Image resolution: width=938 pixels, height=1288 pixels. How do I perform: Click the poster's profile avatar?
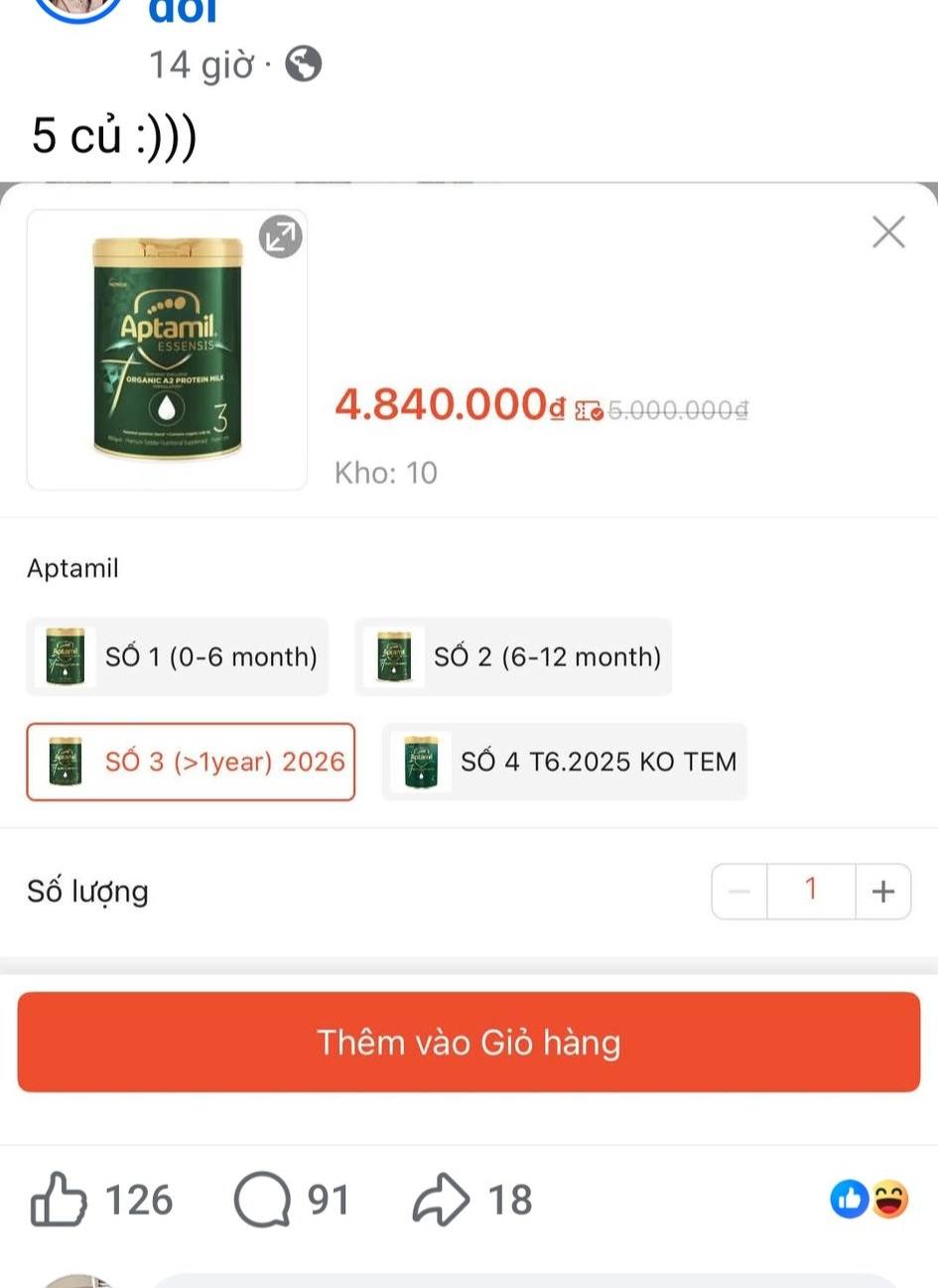click(73, 8)
